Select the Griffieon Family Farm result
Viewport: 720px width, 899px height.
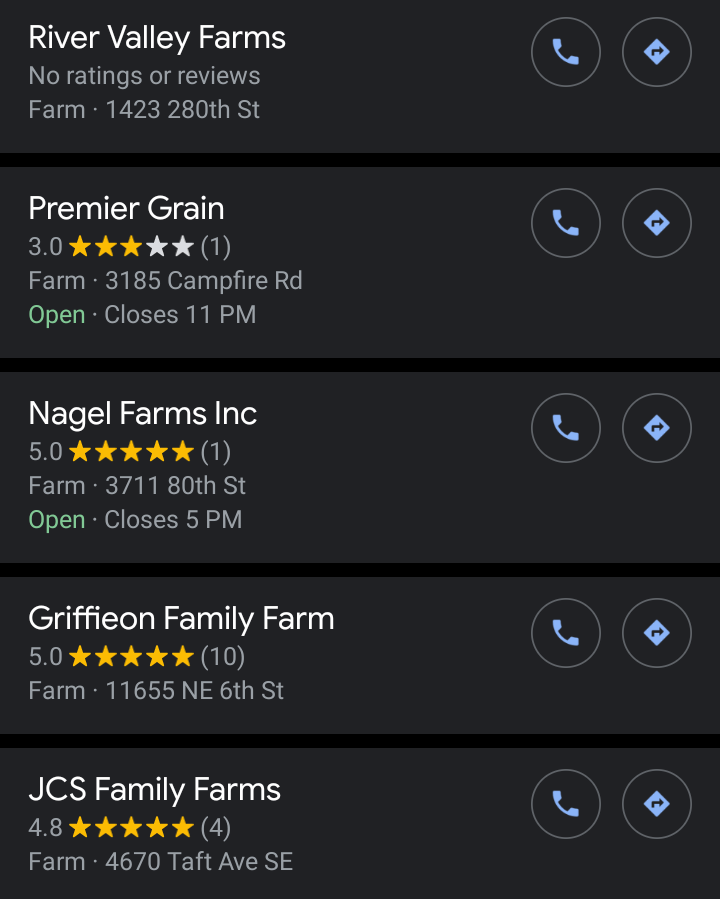pos(181,619)
